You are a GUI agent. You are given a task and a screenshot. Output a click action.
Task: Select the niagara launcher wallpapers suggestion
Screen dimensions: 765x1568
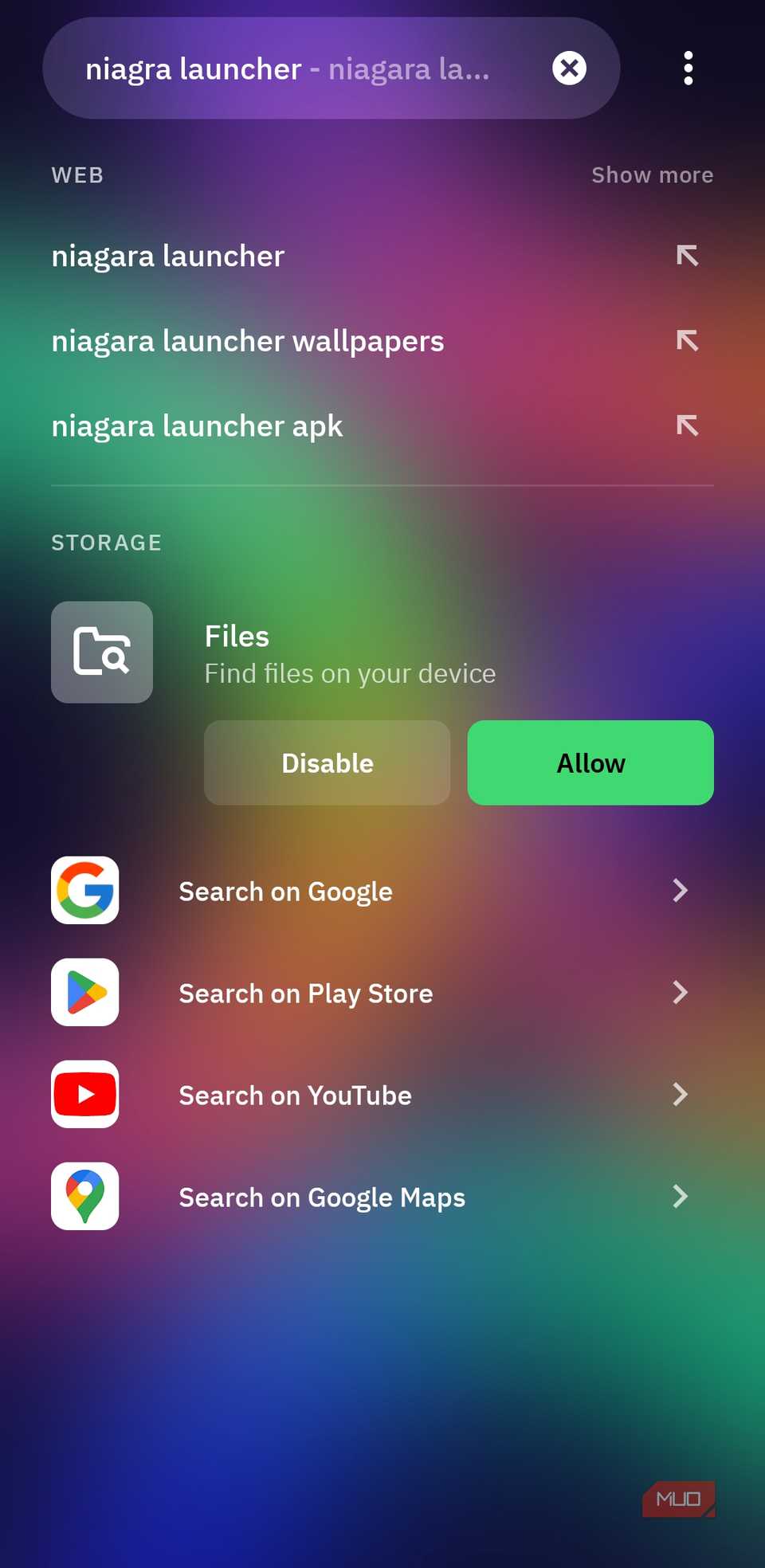tap(248, 340)
